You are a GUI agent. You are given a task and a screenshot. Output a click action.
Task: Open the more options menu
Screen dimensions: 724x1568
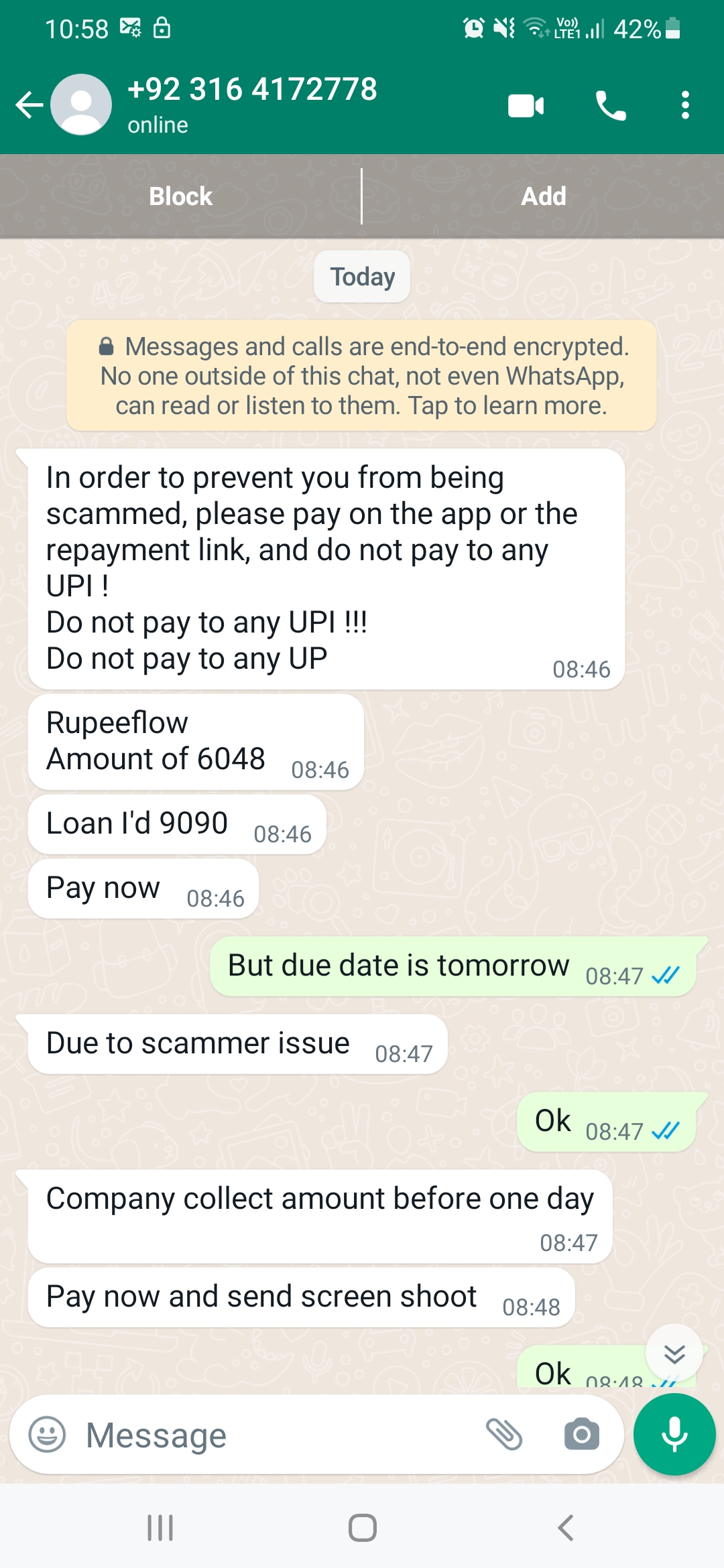pos(684,106)
